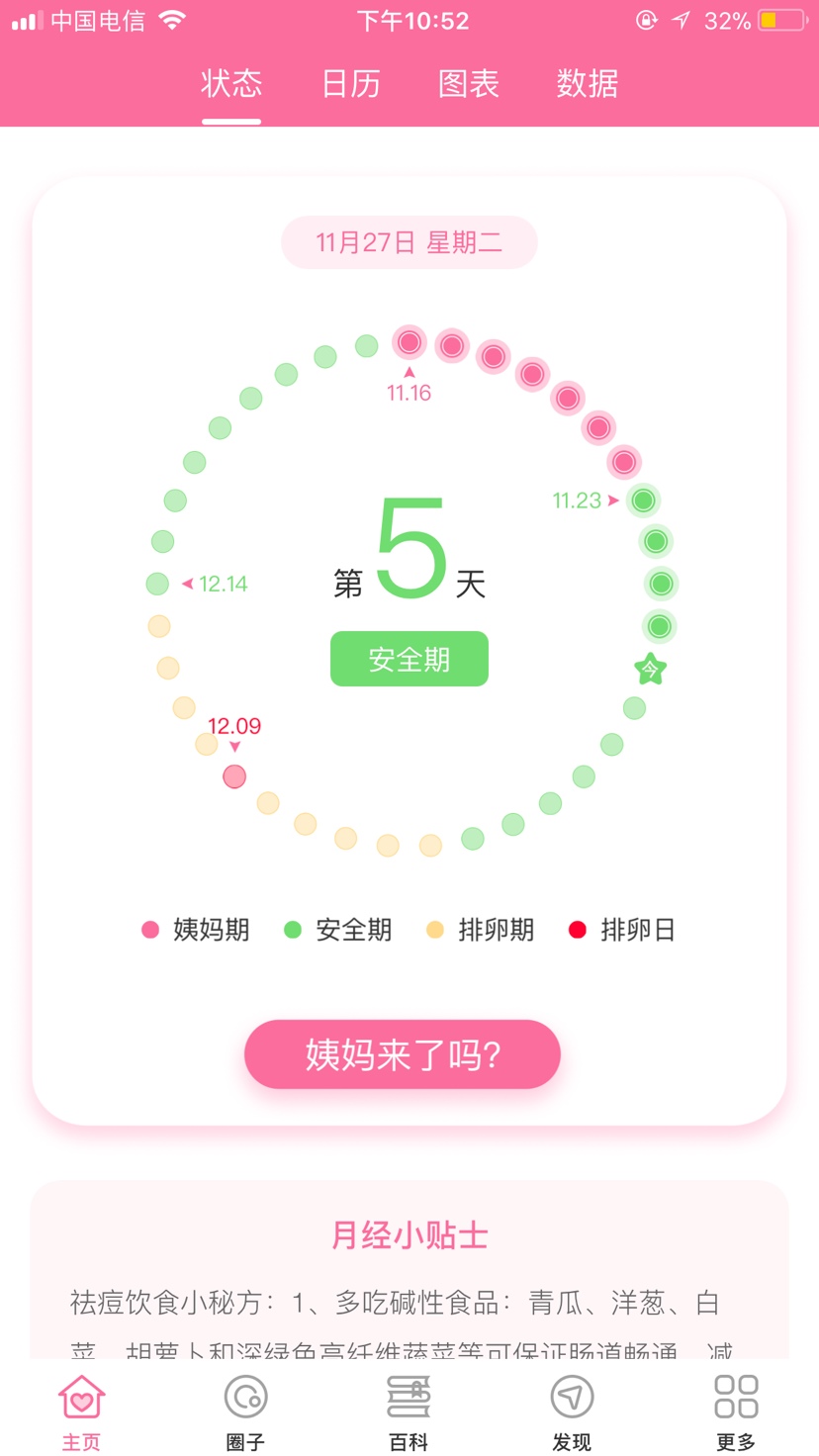Select the 状态 tab
This screenshot has width=819, height=1456.
coord(231,84)
